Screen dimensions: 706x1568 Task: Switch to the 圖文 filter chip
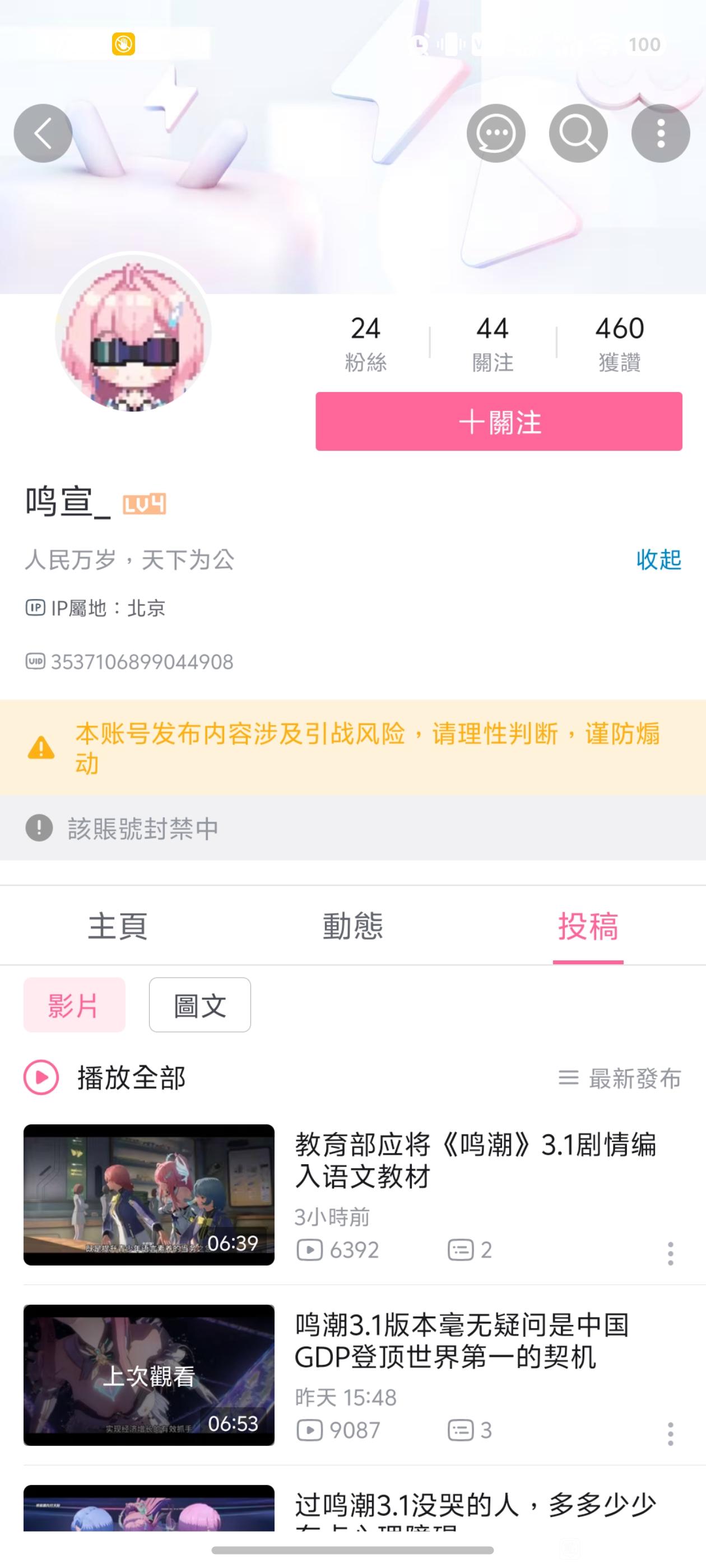(x=200, y=1005)
